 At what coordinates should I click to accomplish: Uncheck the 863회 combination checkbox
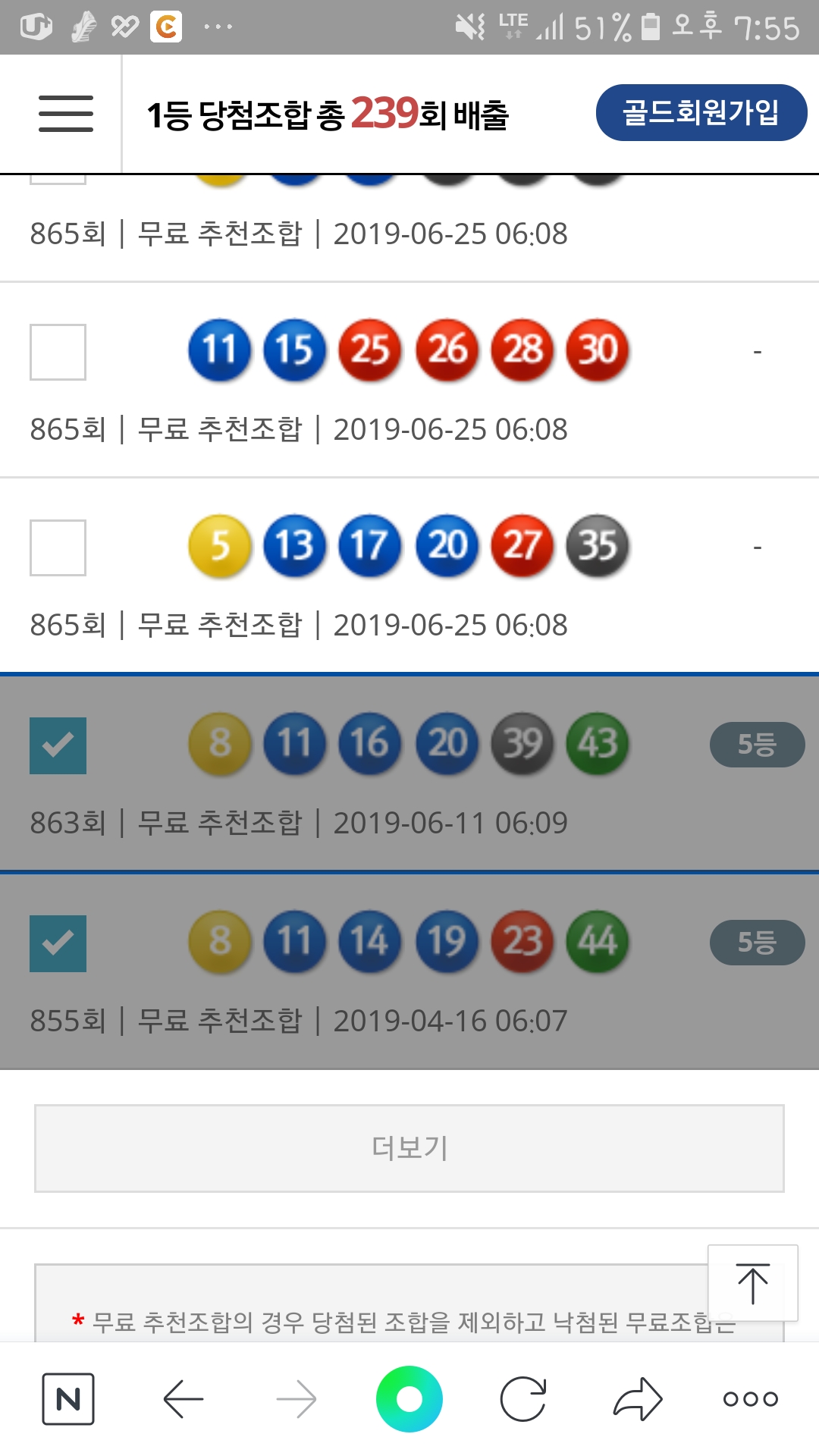tap(58, 745)
